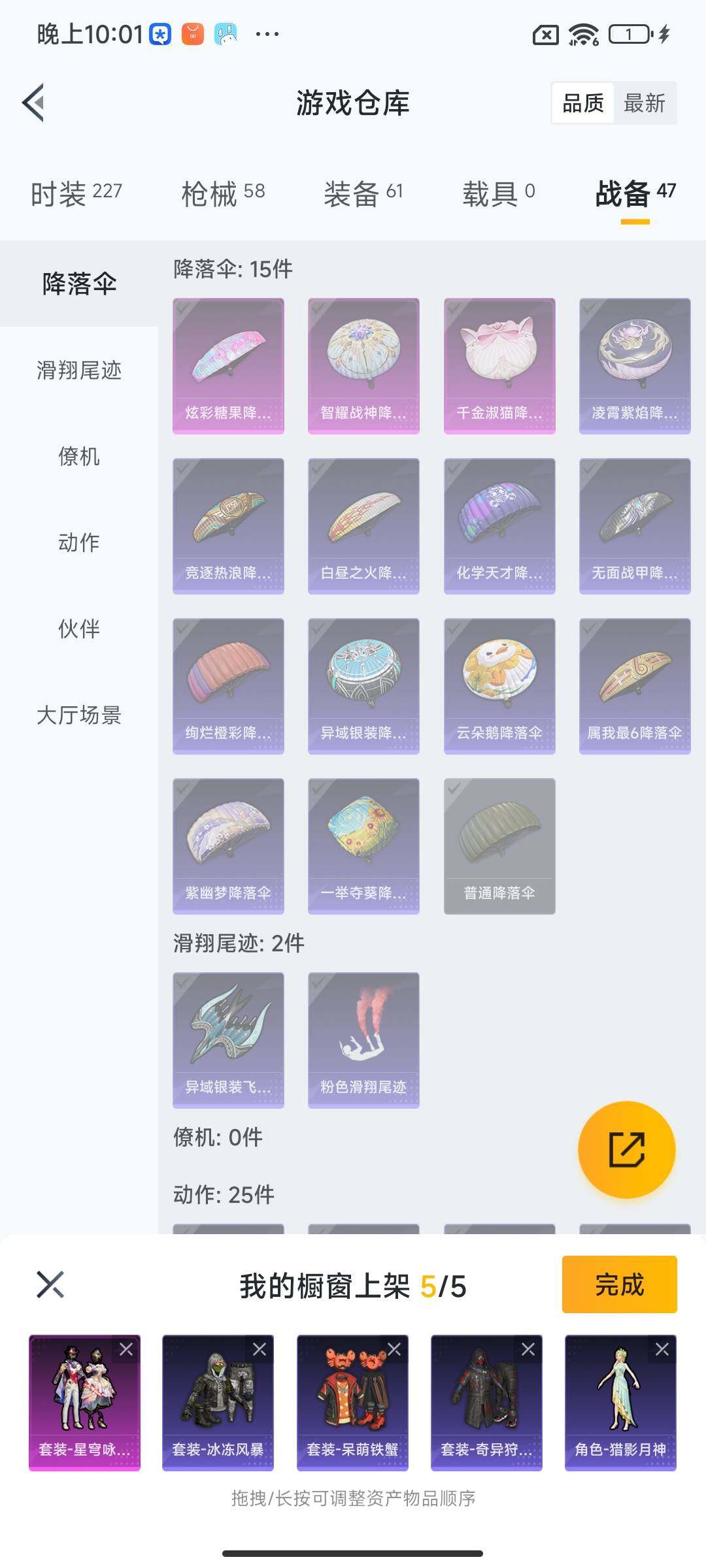The height and width of the screenshot is (1568, 706).
Task: Select 僚机 in the side menu
Action: click(79, 457)
